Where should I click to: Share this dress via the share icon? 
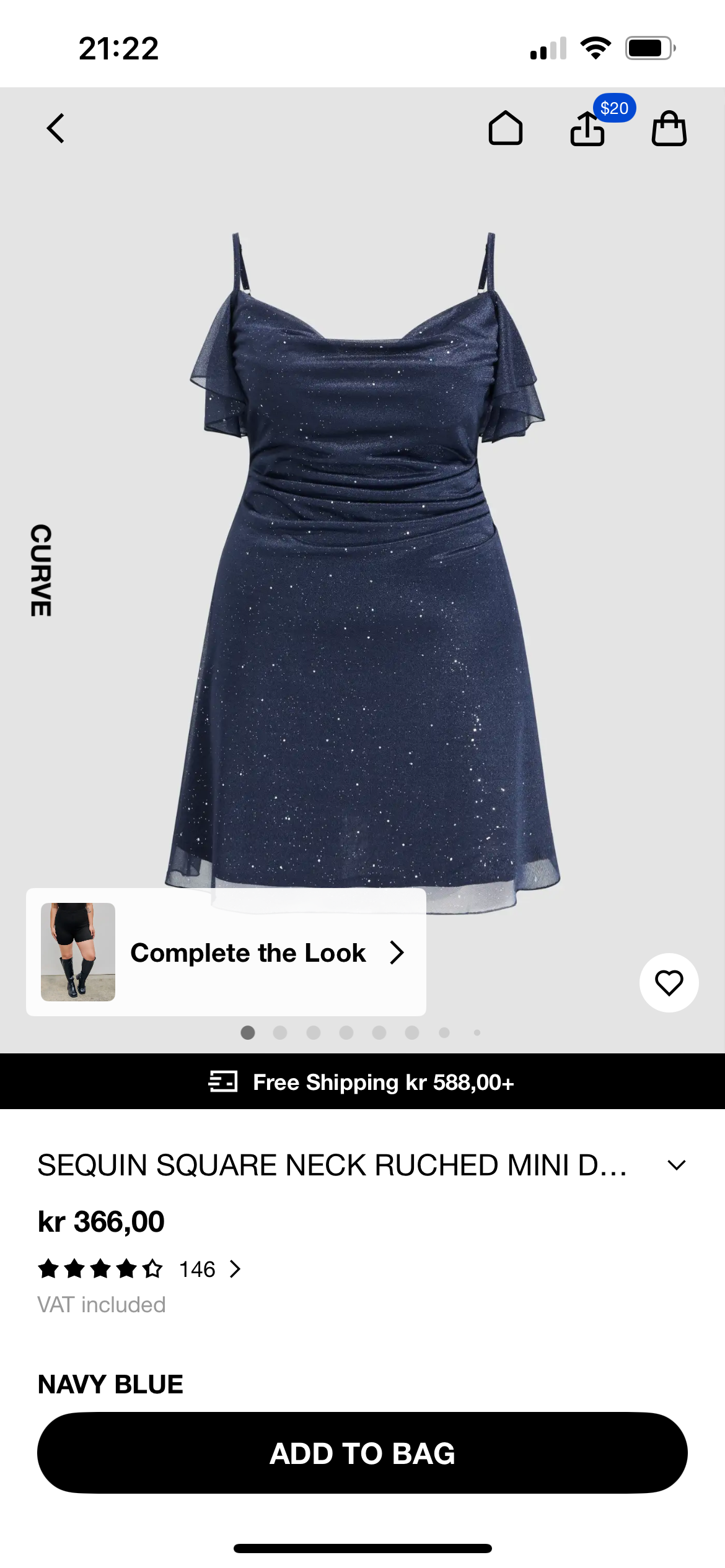587,129
